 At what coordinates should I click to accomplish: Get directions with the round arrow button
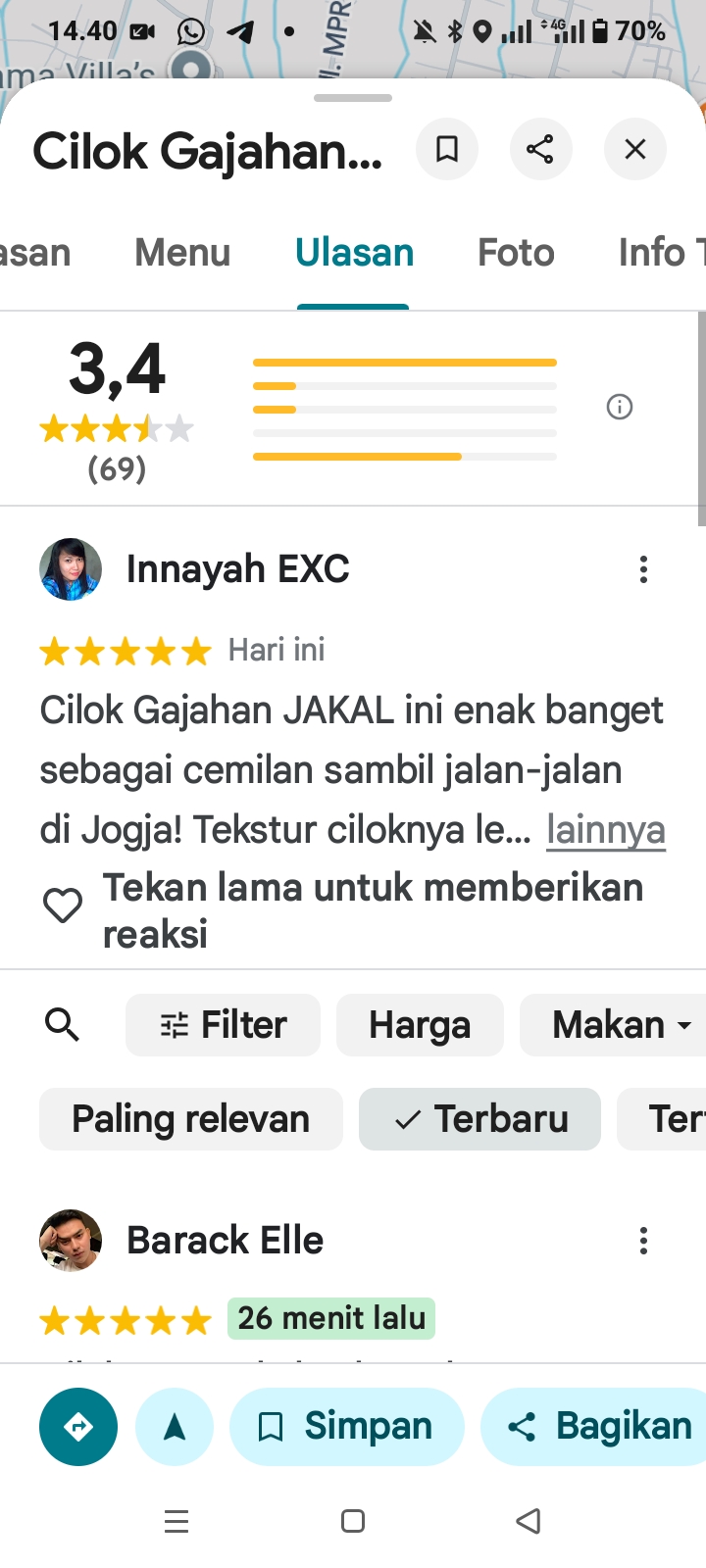78,1427
